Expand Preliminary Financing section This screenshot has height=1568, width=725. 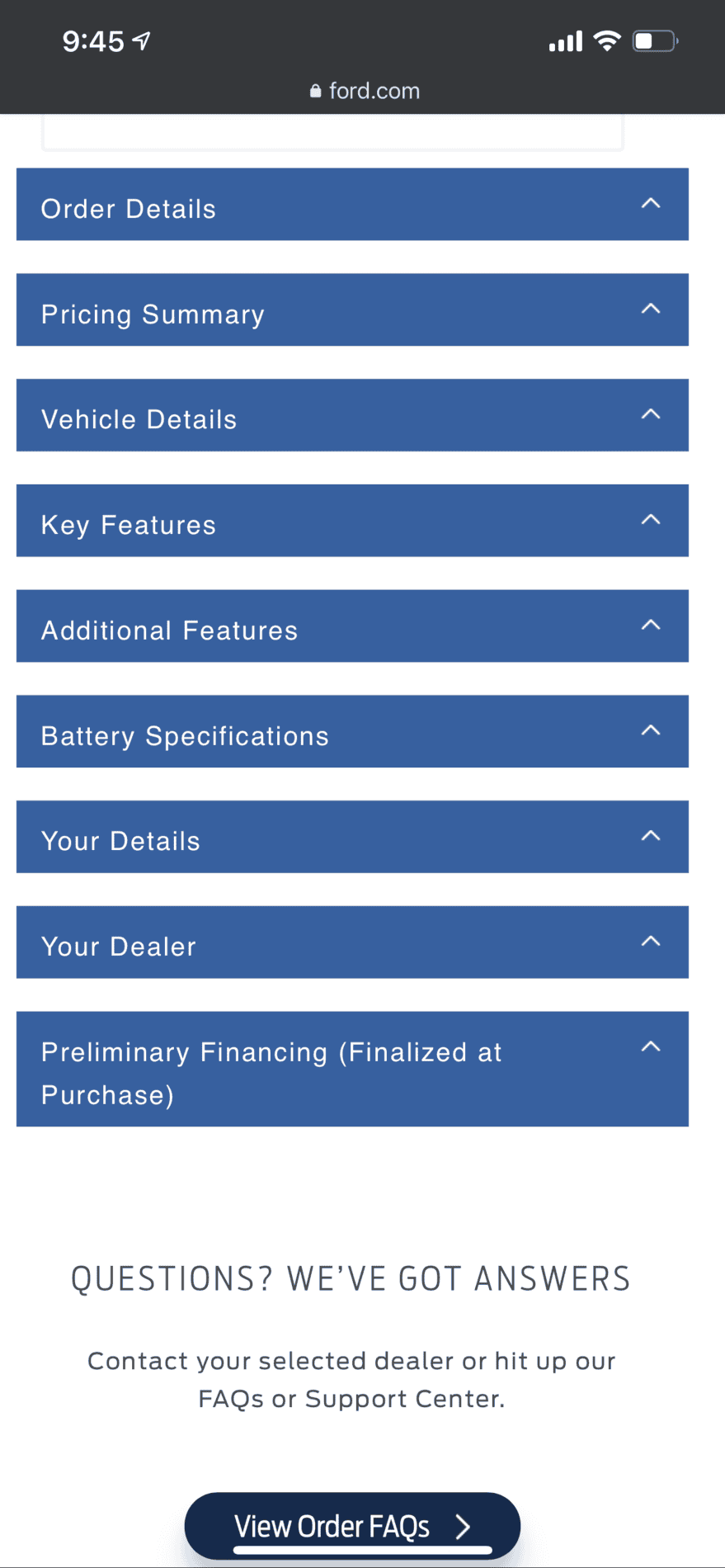click(x=352, y=1070)
